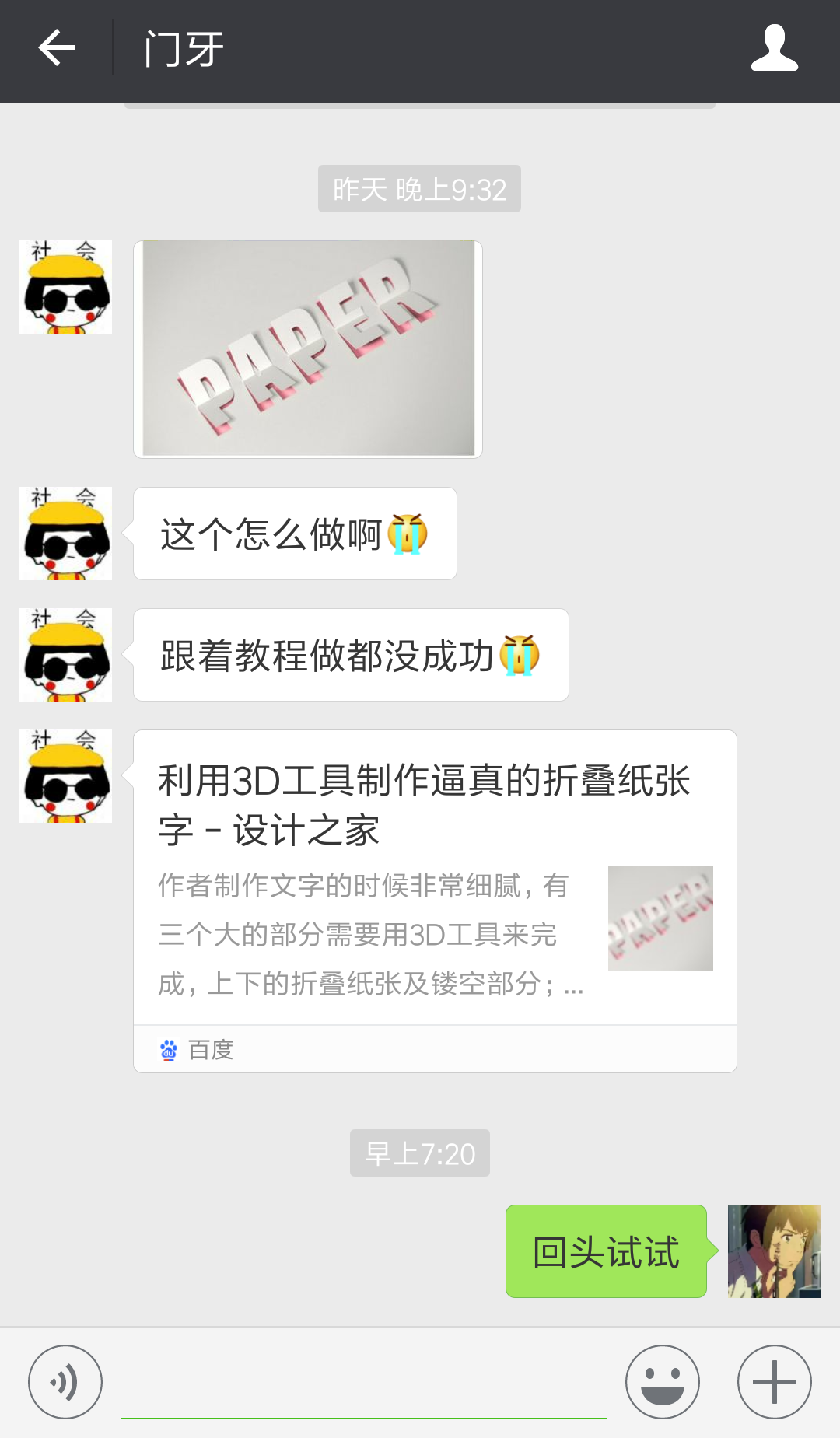
Task: Open the plus attachments menu
Action: pyautogui.click(x=774, y=1382)
